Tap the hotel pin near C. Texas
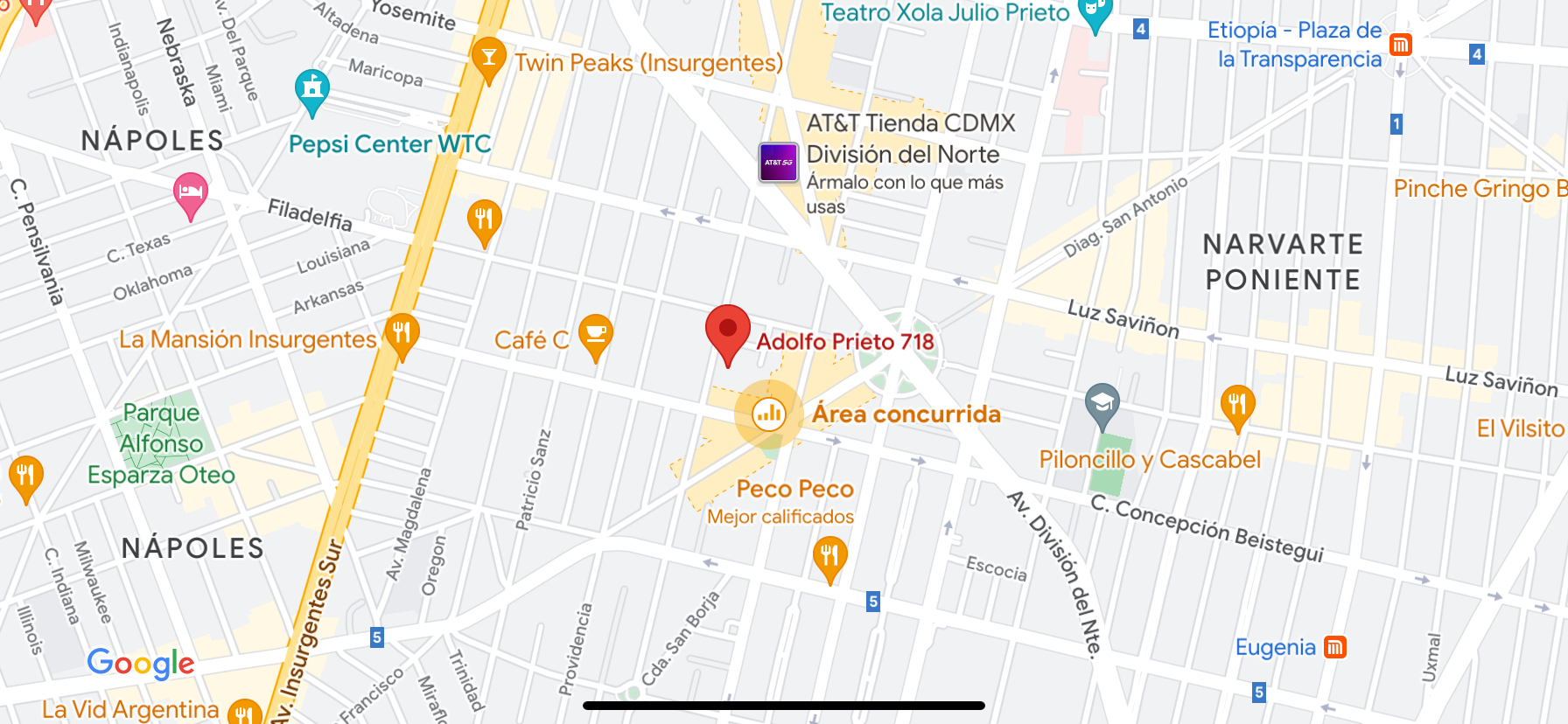The width and height of the screenshot is (1568, 724). 190,196
